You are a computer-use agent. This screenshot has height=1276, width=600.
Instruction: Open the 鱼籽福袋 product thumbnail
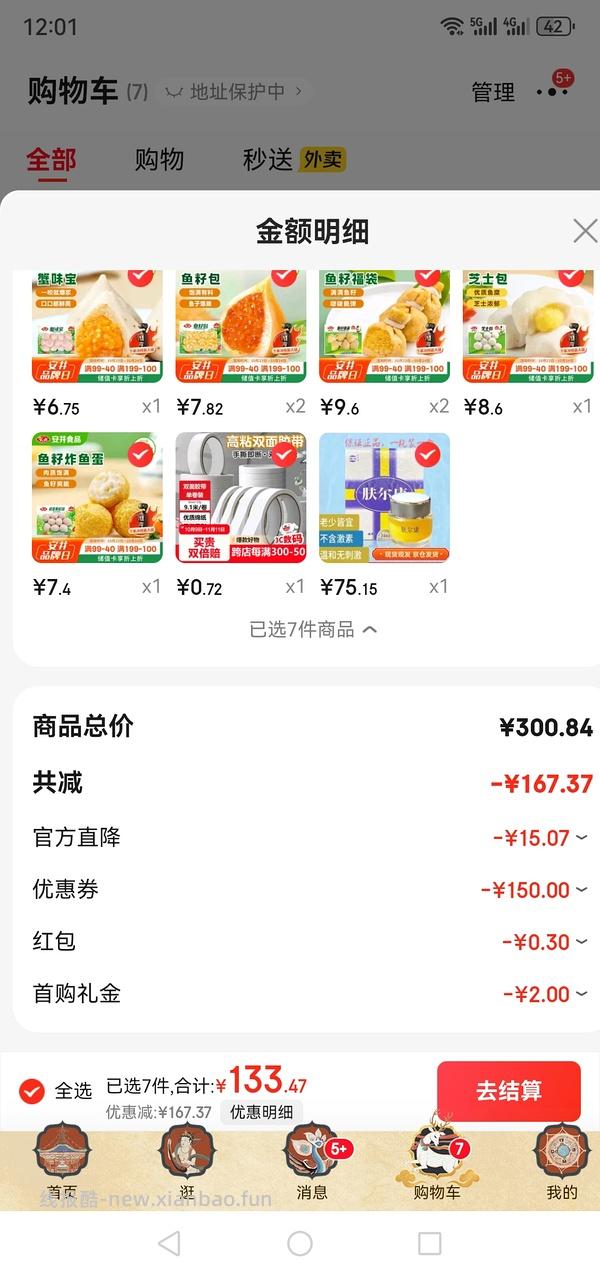(x=385, y=327)
